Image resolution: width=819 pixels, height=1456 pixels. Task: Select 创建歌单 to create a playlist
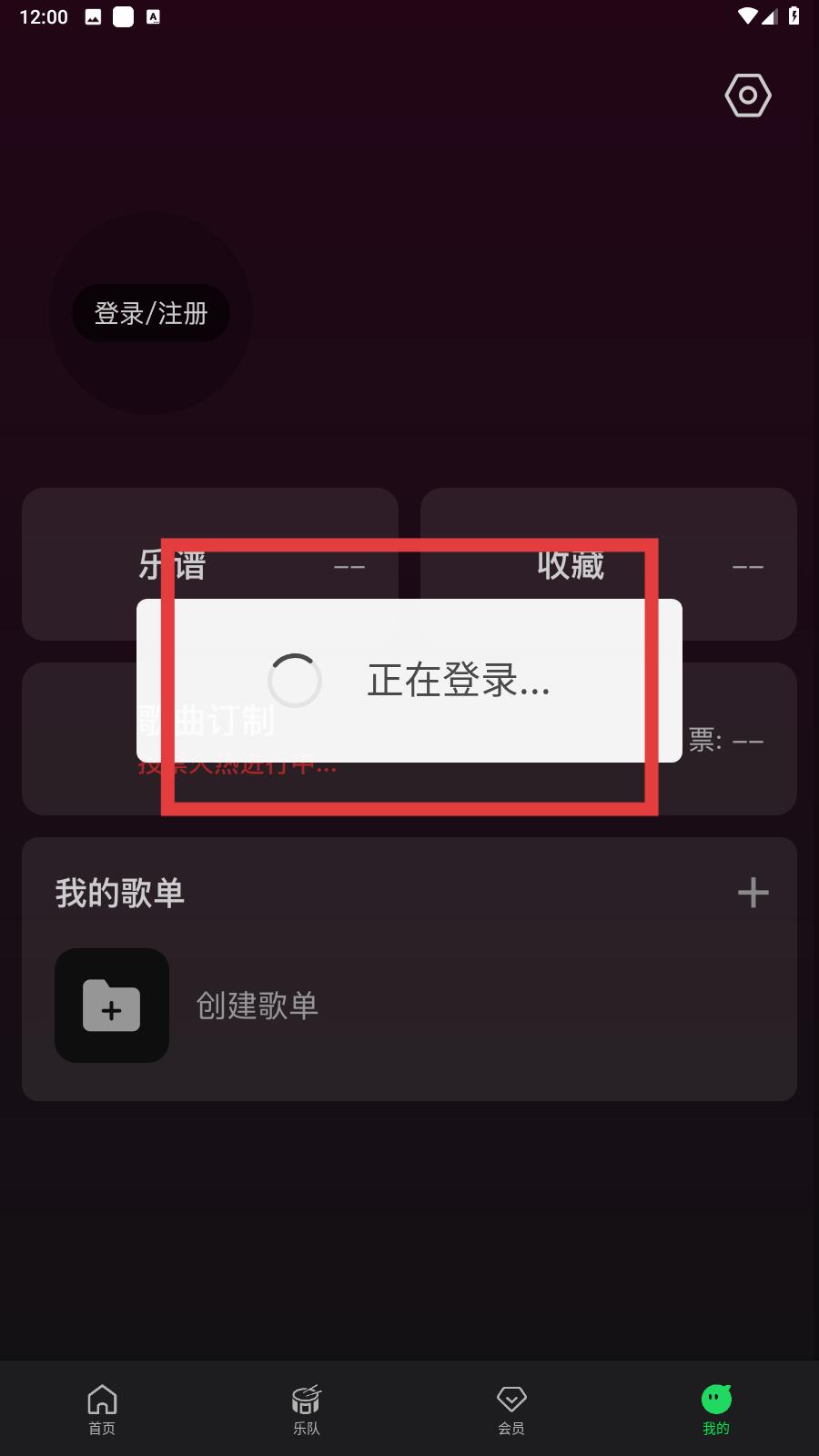[x=258, y=1006]
